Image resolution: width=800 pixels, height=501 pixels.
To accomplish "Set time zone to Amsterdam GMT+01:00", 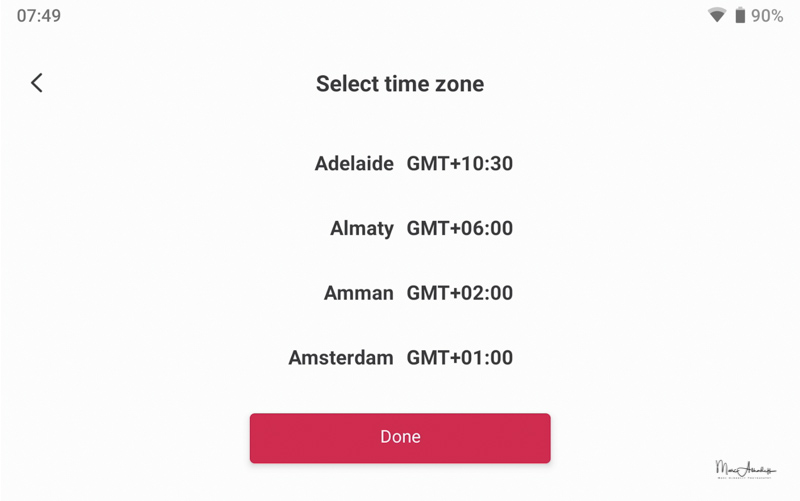I will click(400, 358).
